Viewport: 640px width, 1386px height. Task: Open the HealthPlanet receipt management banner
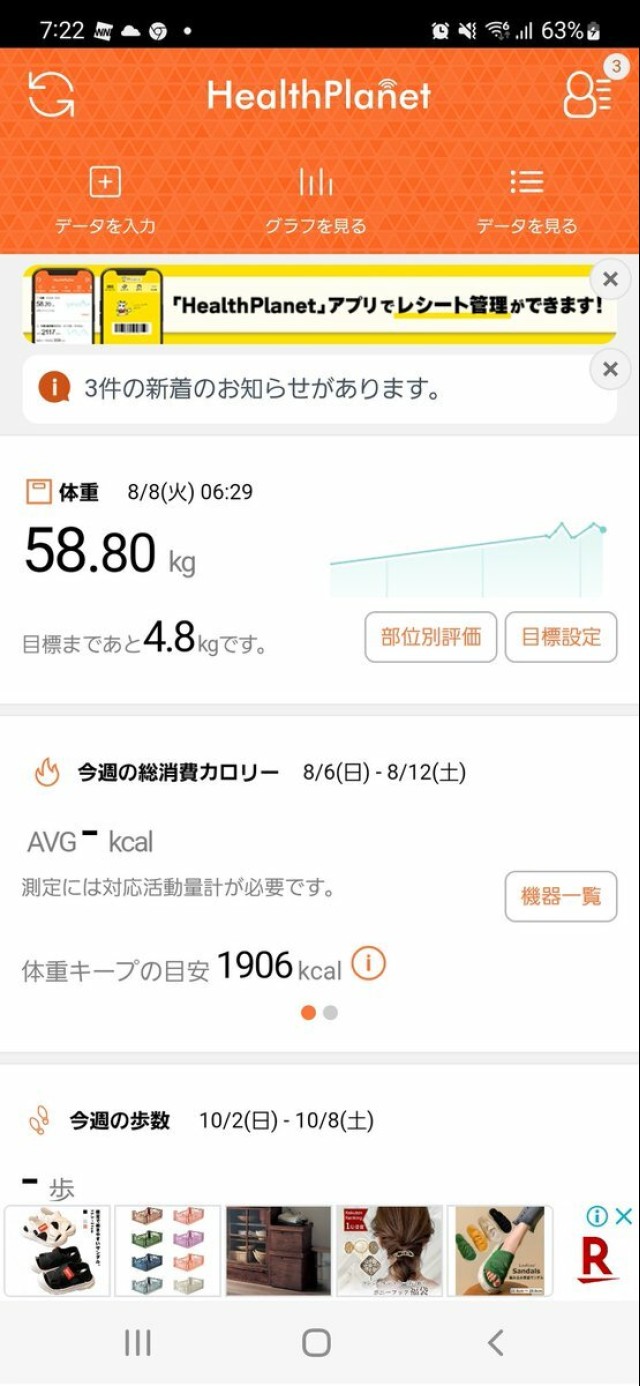point(310,304)
